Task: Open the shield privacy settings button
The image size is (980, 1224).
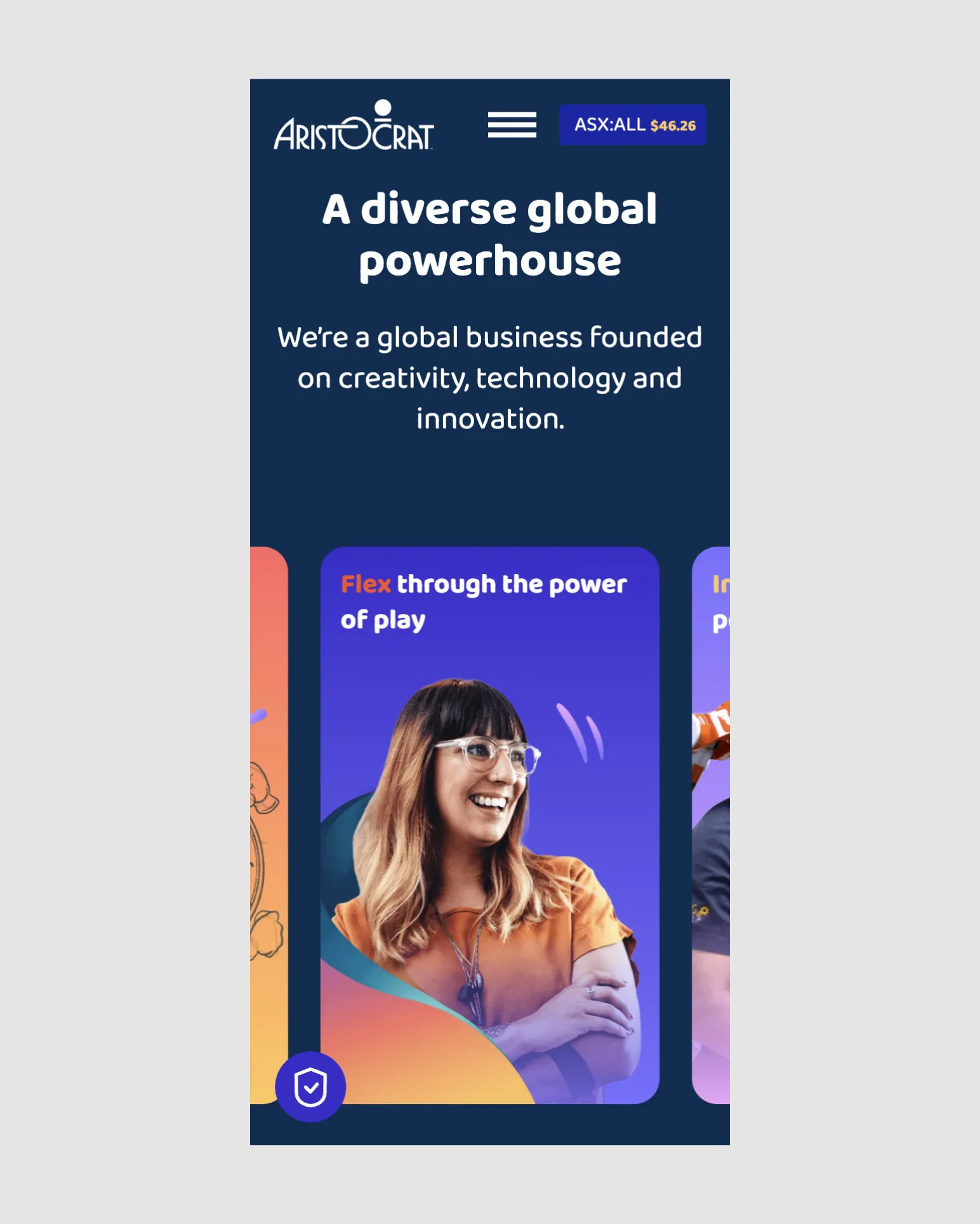Action: coord(310,1087)
